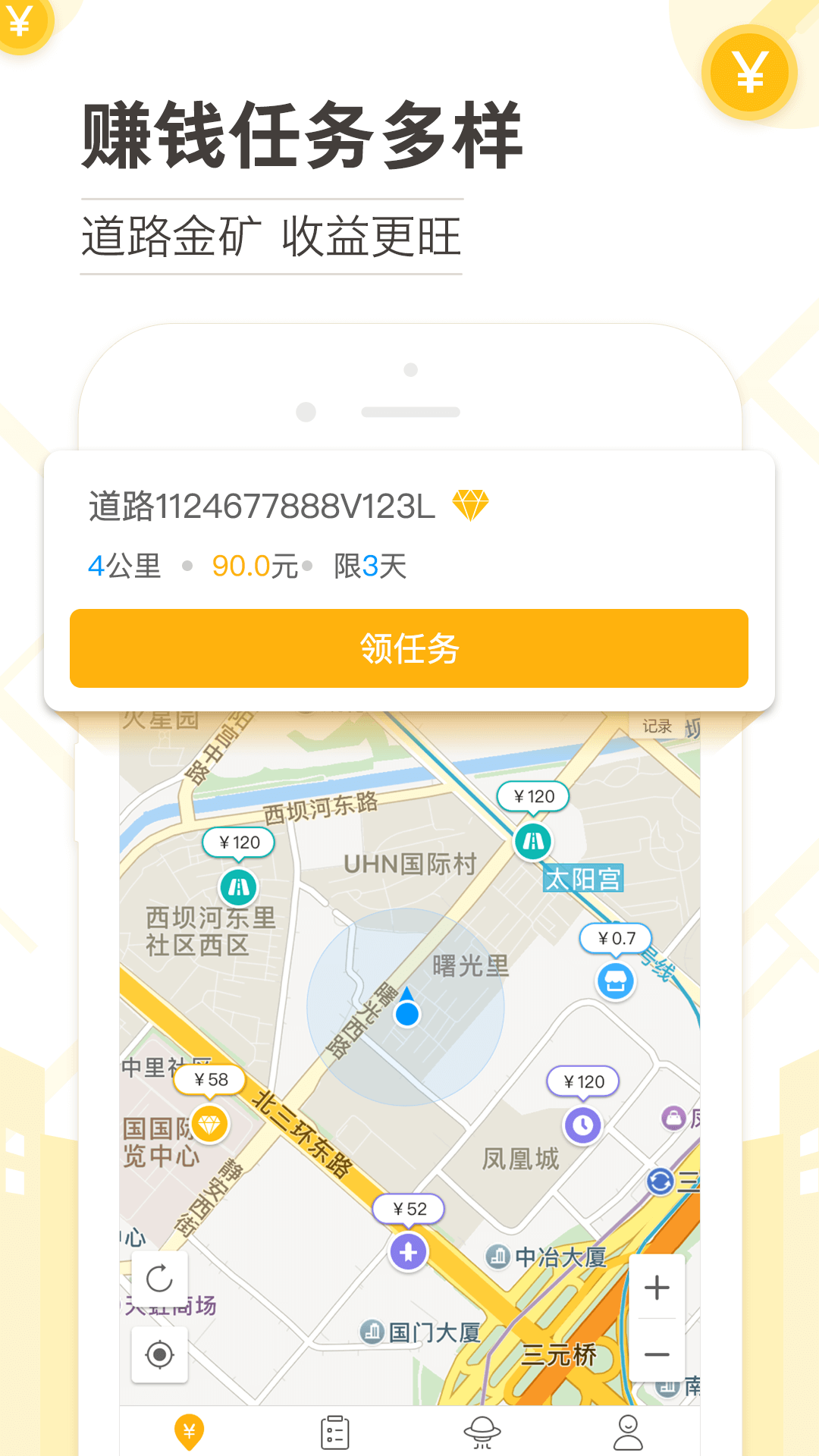The image size is (819, 1456).
Task: Click the diamond icon beside road ID 1124677888V123L
Action: 472,504
